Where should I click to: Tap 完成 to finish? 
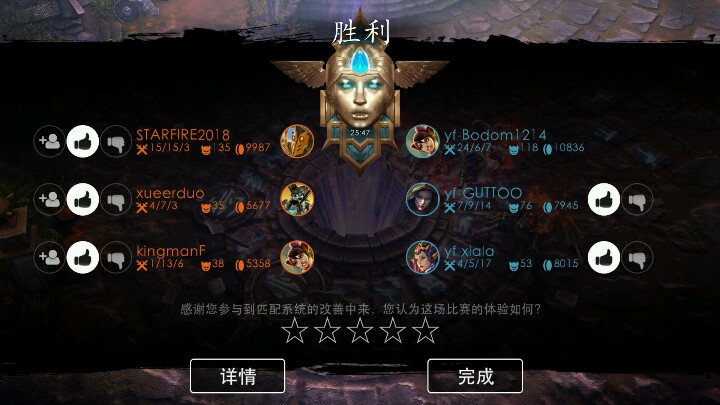475,376
